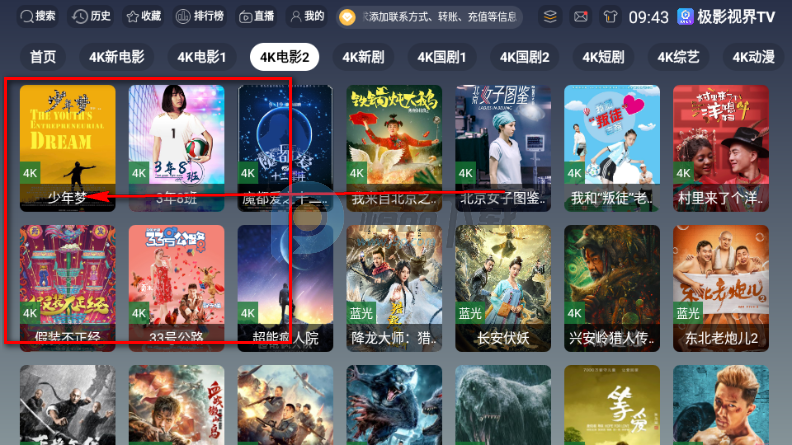The image size is (792, 445).
Task: Open the 搜索 search button
Action: pos(37,17)
